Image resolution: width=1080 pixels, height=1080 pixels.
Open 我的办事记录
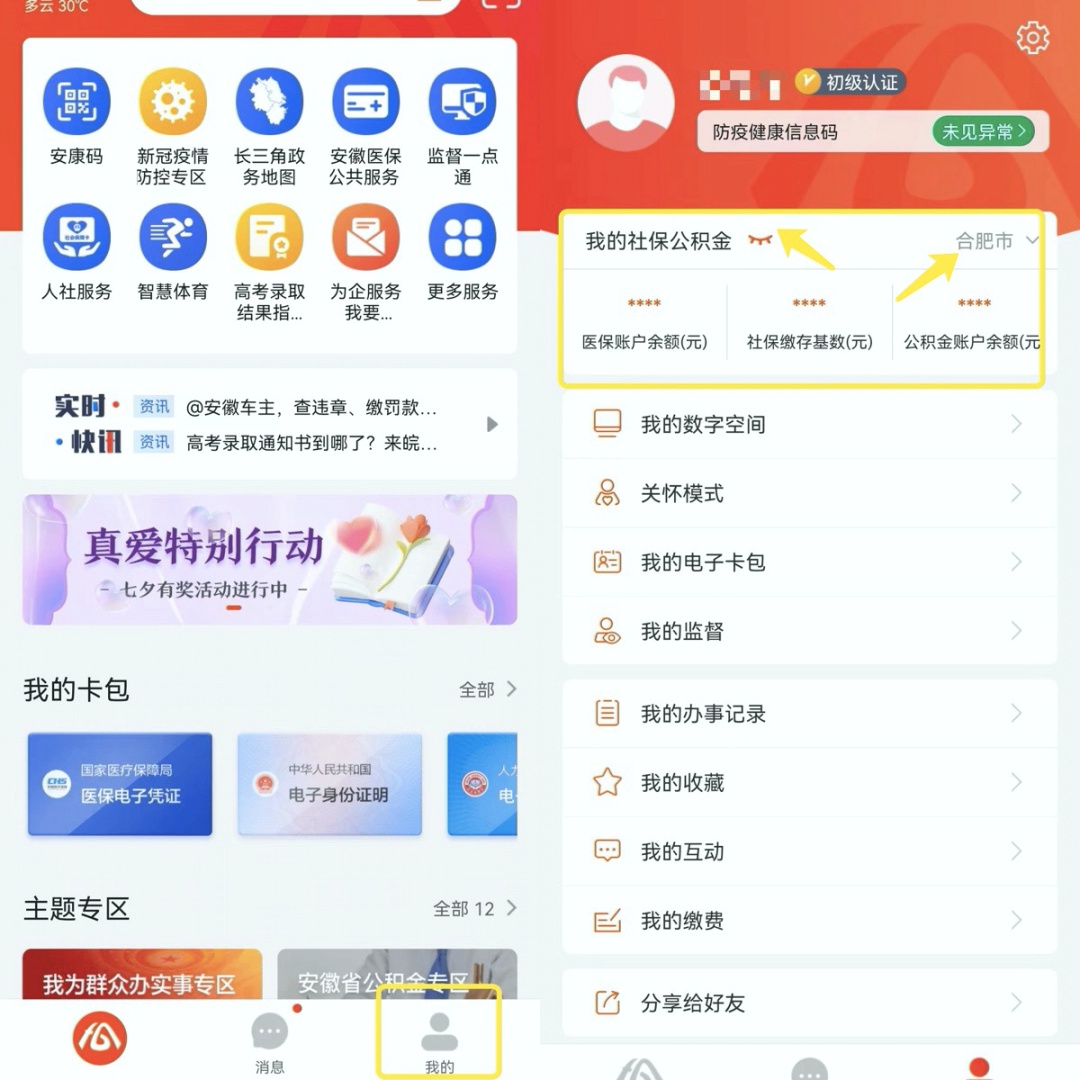point(808,713)
